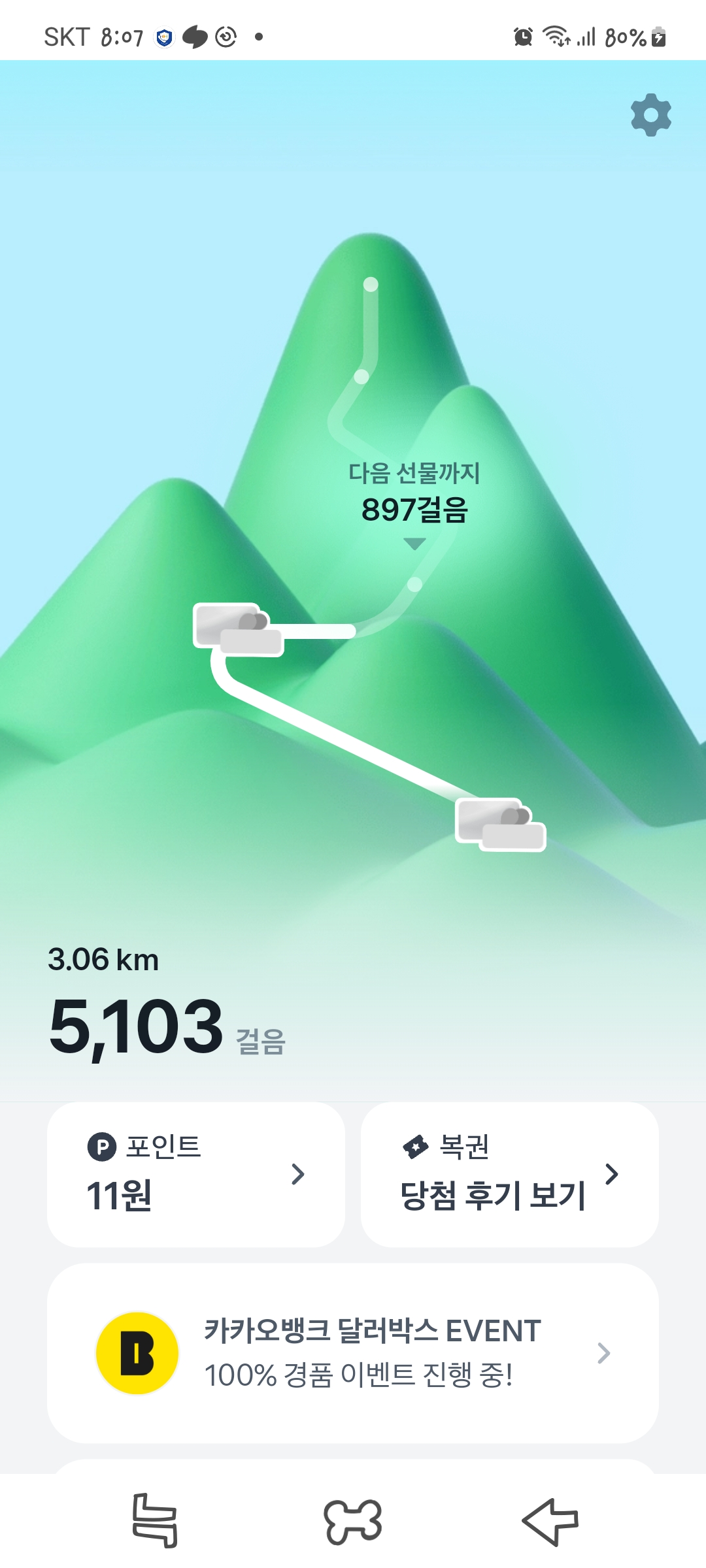
Task: Go back using the navigation bar arrow
Action: click(550, 1521)
